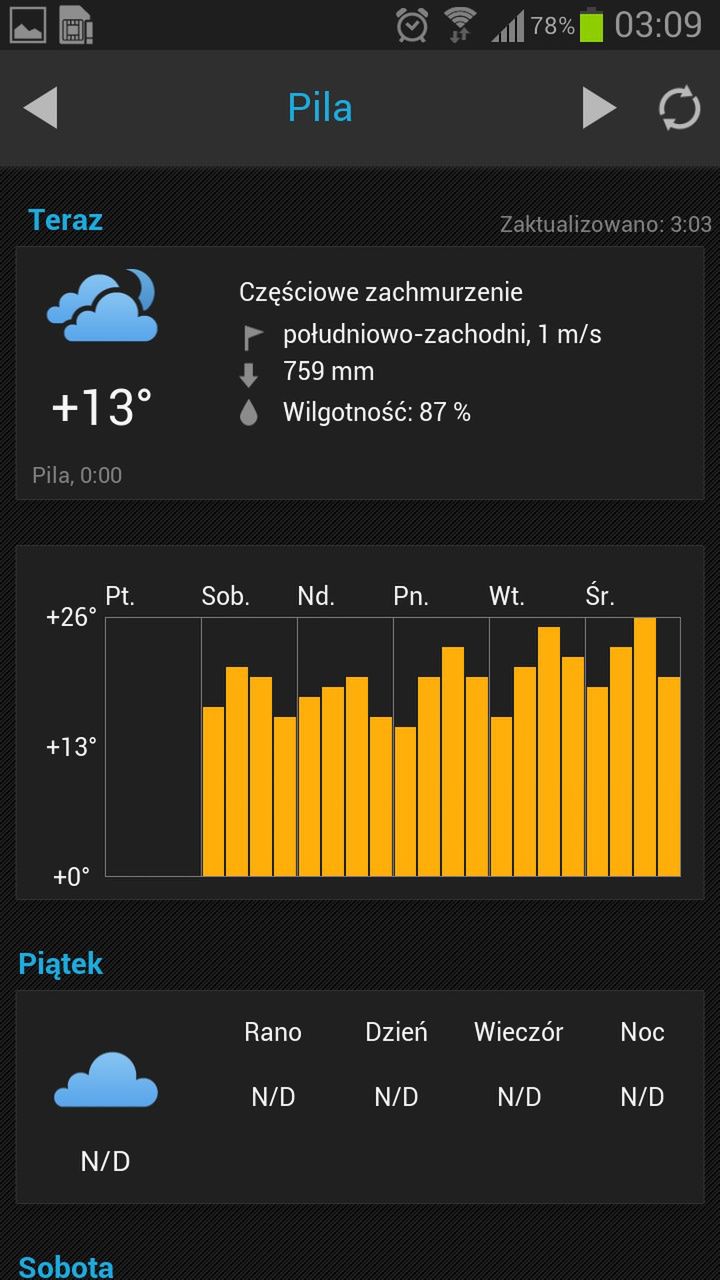Open the Pila city title
The image size is (720, 1280).
click(x=320, y=108)
